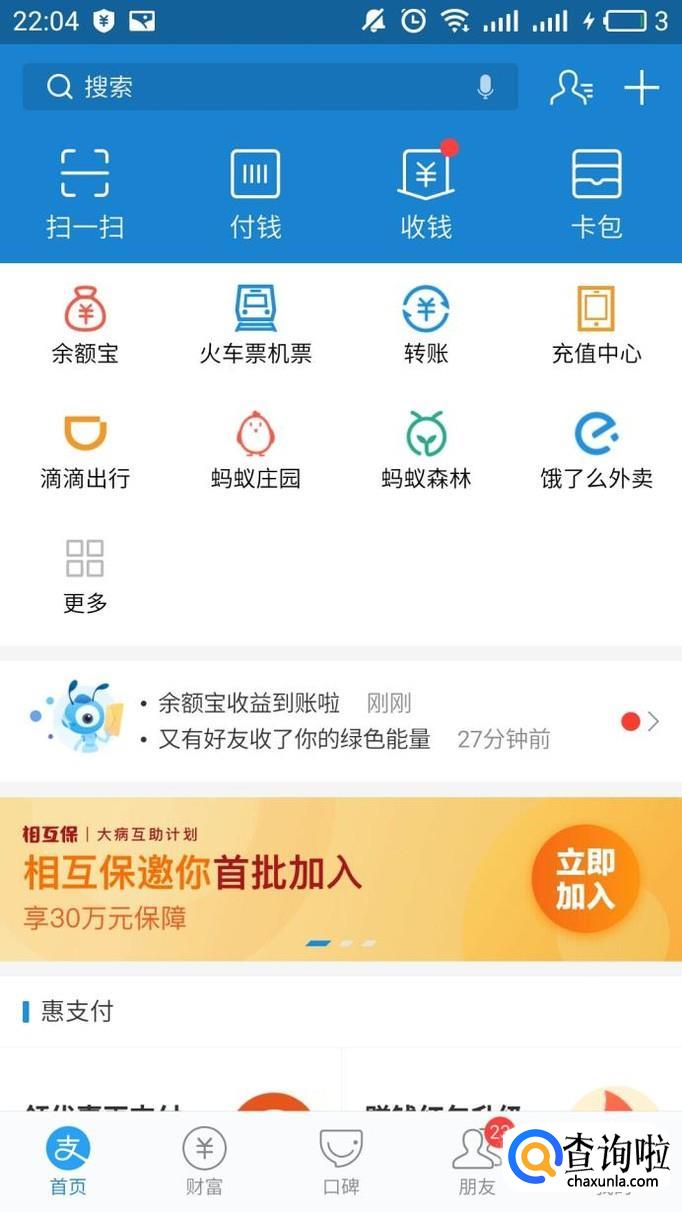Open 滴滴出行 ride service
Image resolution: width=682 pixels, height=1212 pixels.
click(85, 450)
